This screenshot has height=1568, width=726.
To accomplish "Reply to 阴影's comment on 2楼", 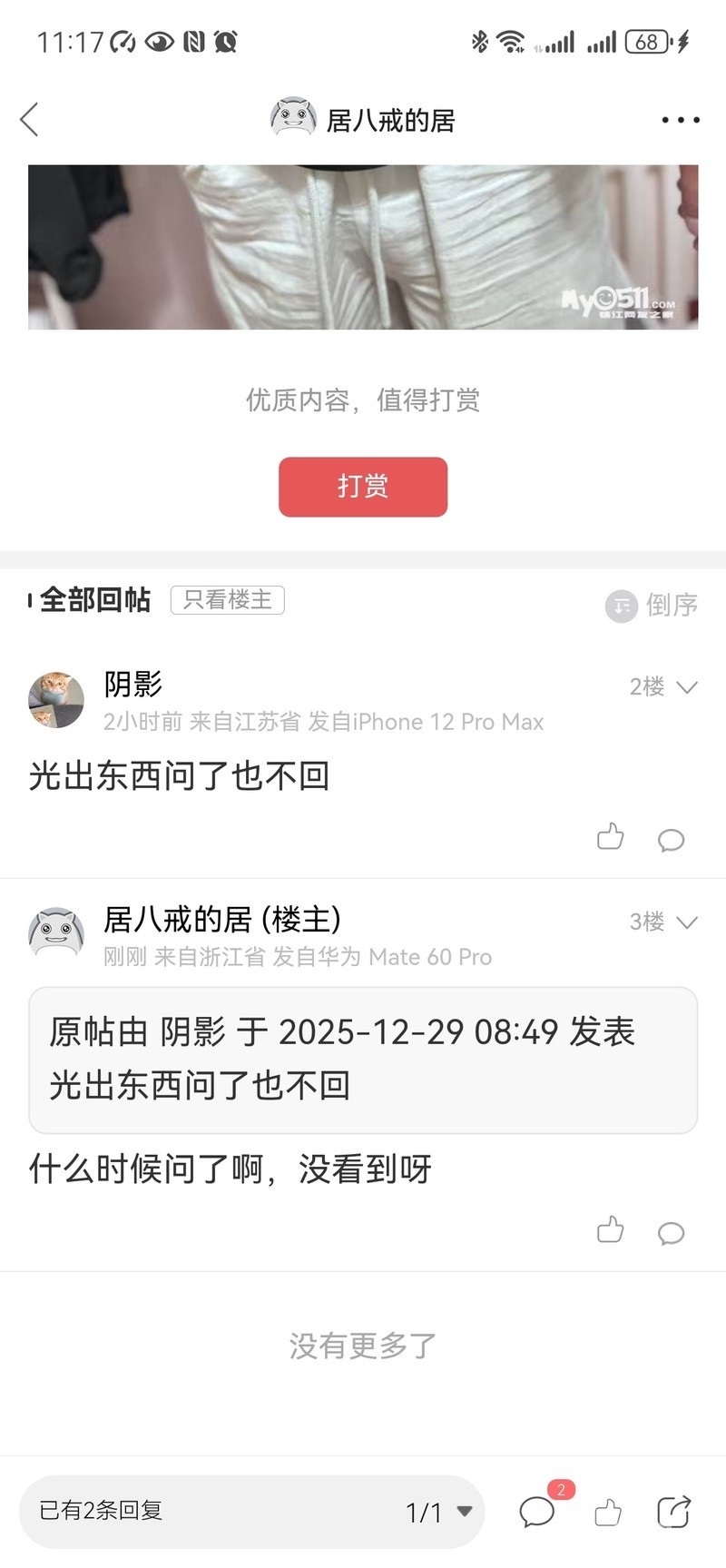I will (671, 840).
